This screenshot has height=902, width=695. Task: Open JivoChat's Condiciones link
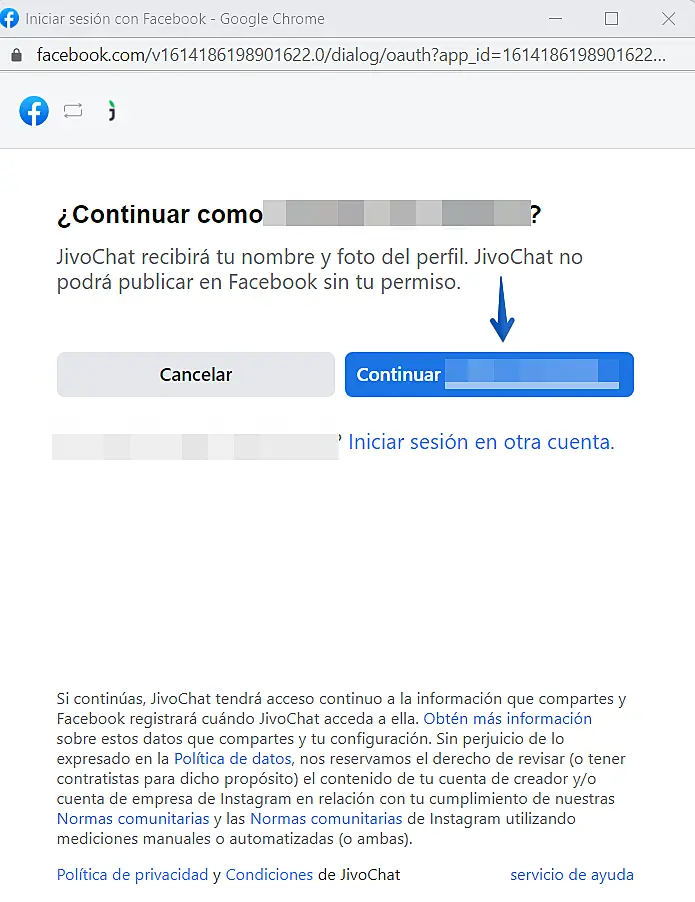pos(269,875)
